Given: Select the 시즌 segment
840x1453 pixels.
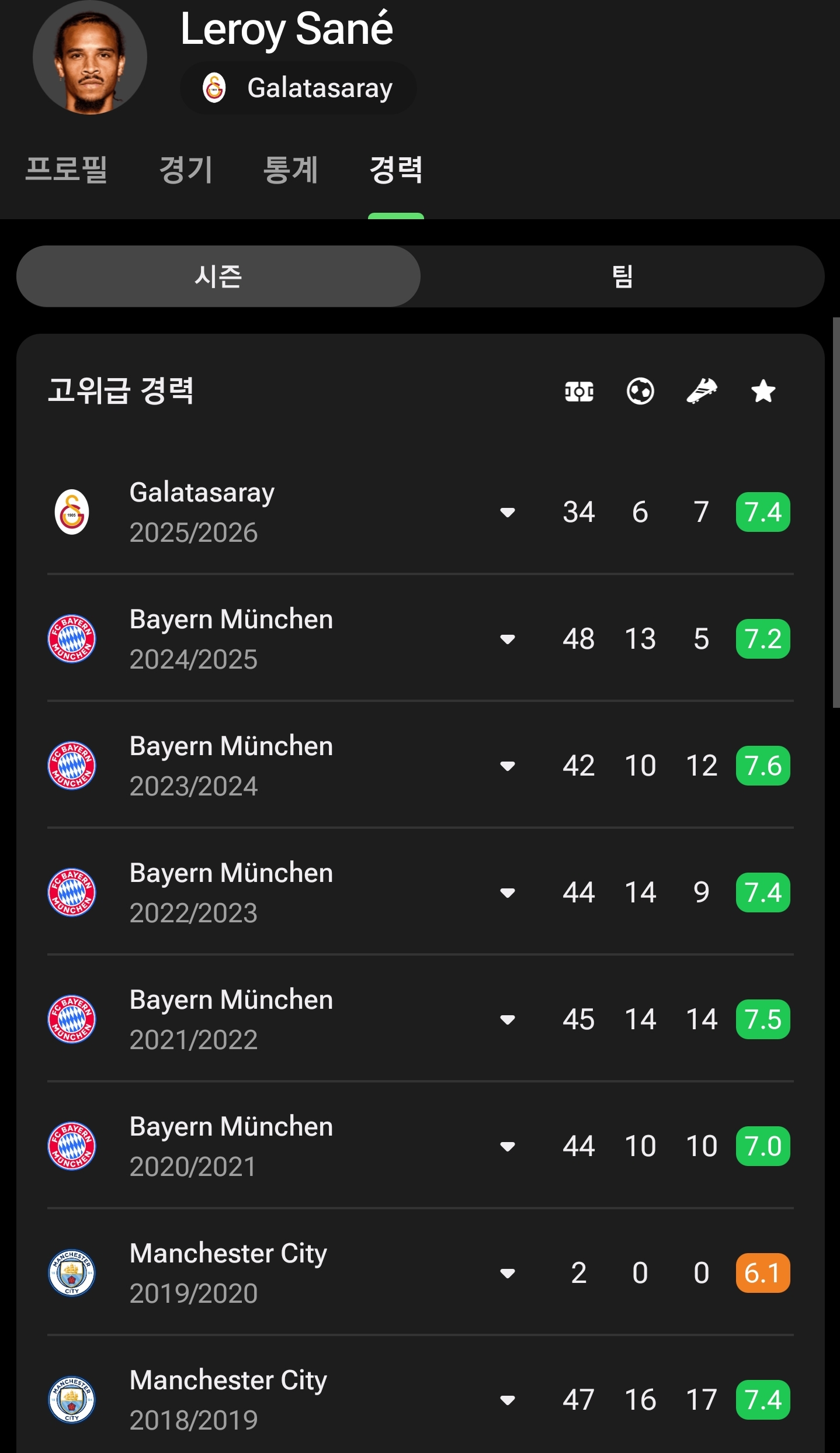Looking at the screenshot, I should [218, 276].
